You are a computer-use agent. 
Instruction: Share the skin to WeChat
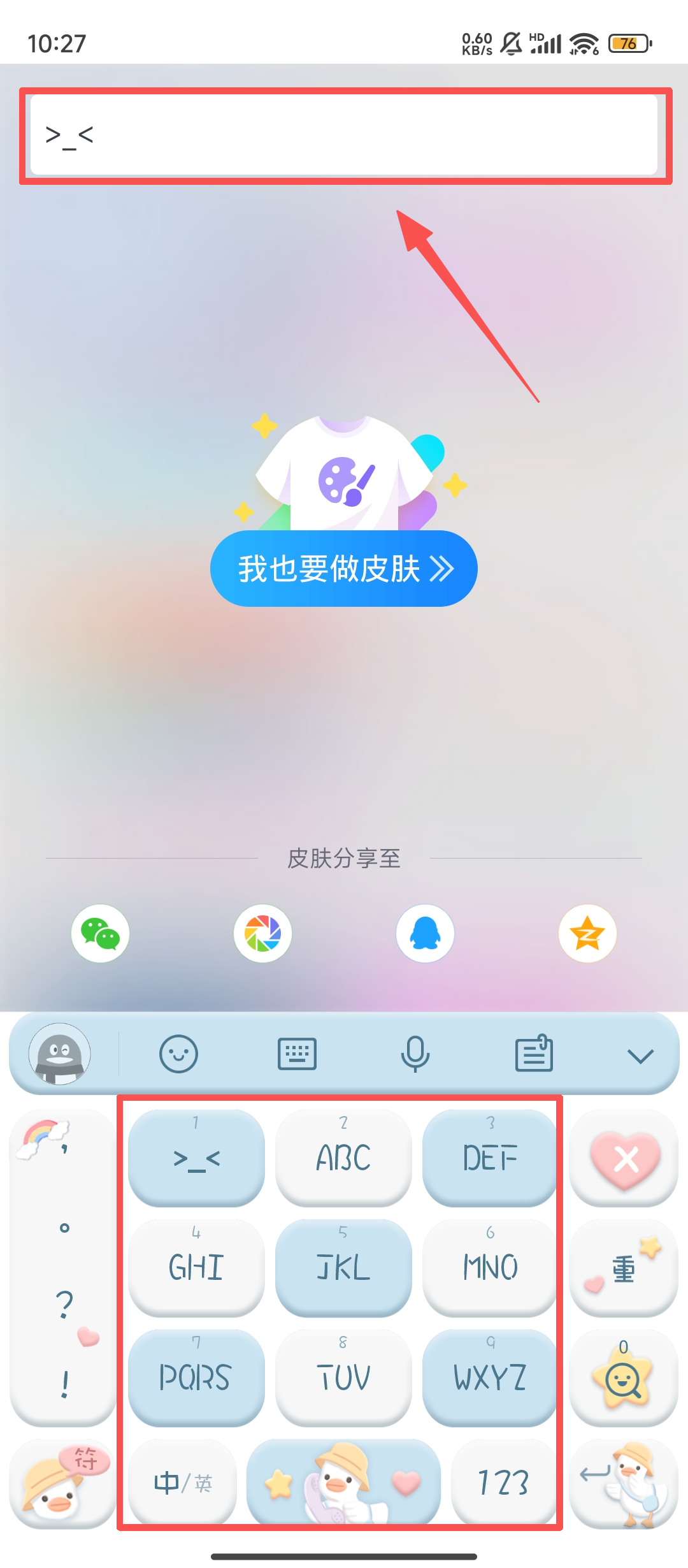tap(100, 934)
